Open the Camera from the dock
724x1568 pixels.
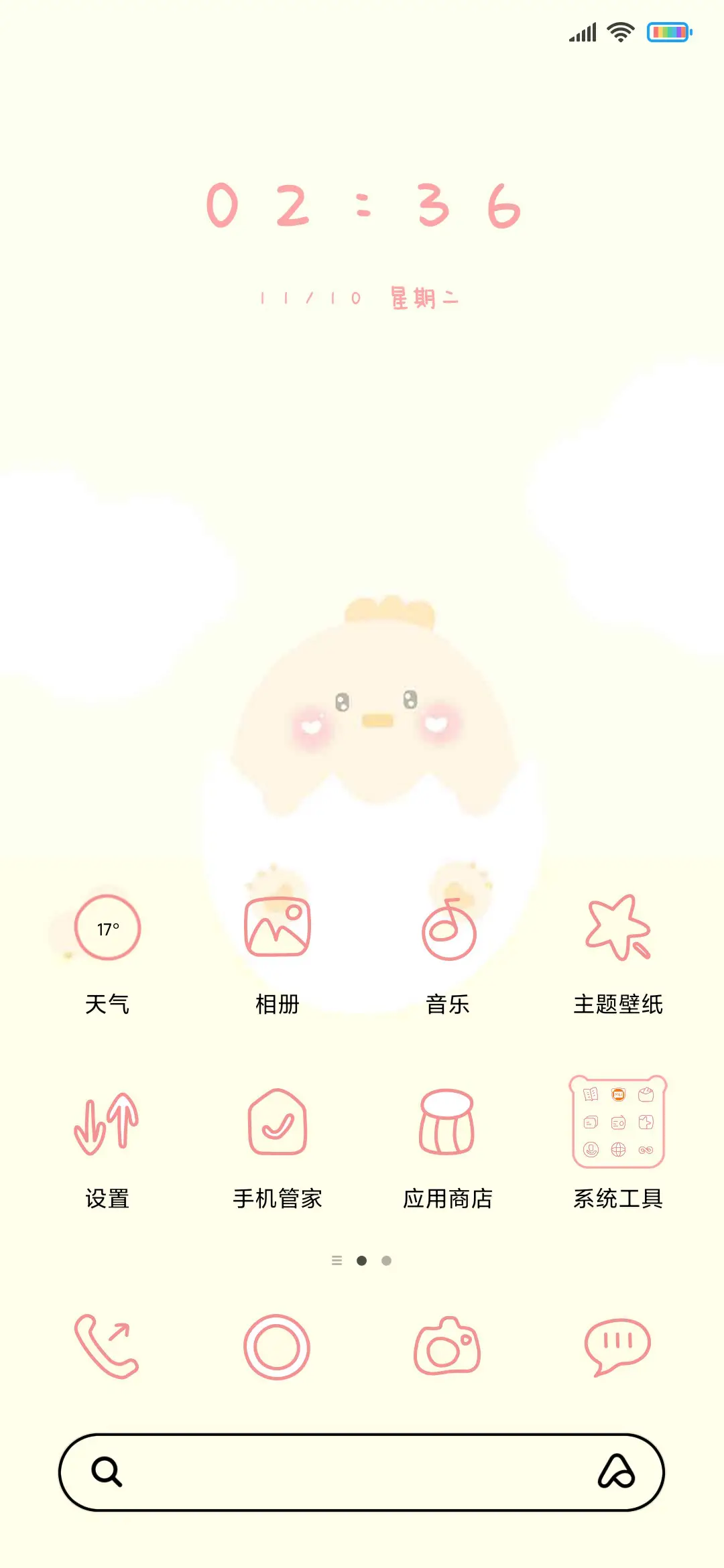coord(448,1349)
